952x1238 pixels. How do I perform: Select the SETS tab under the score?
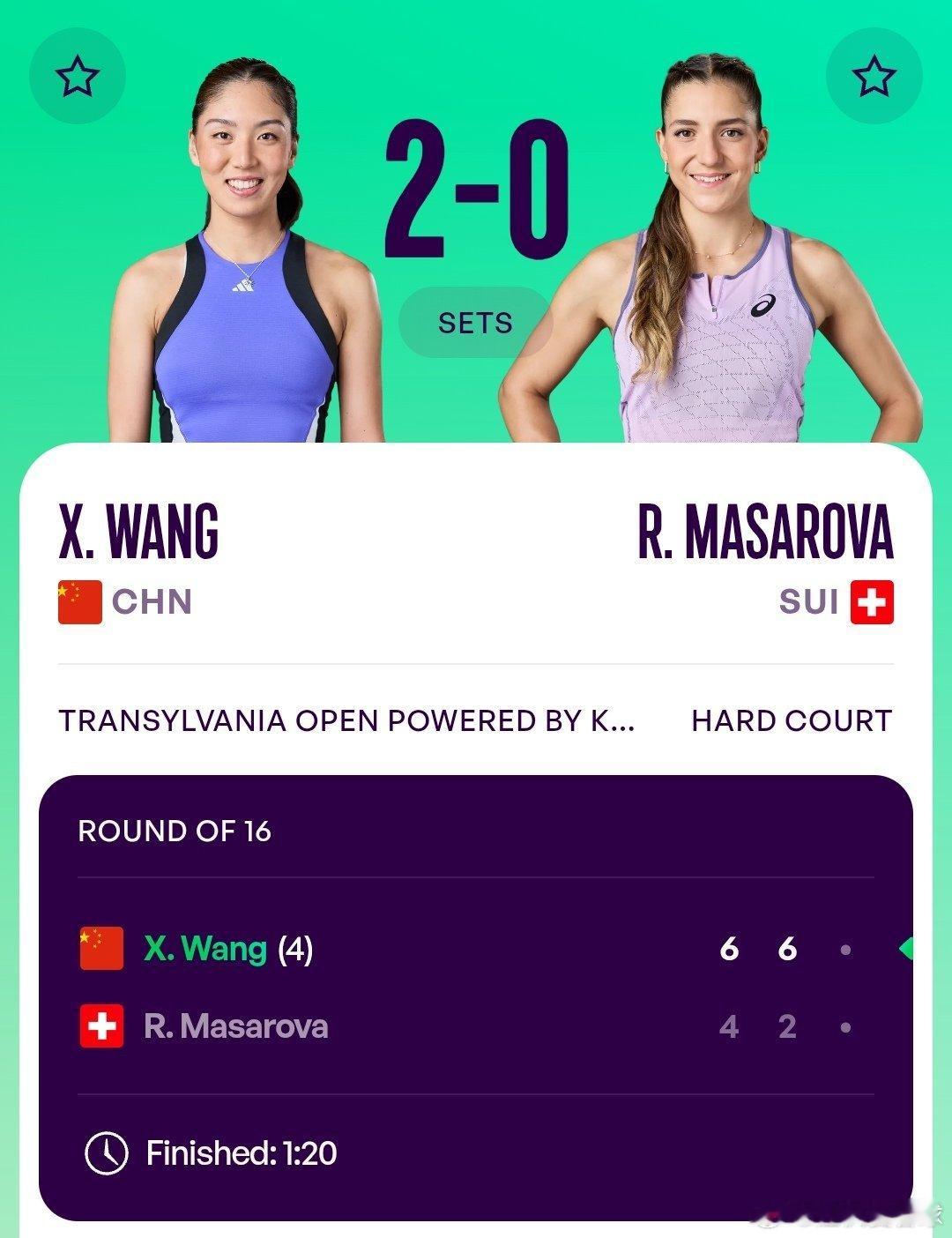click(x=475, y=323)
